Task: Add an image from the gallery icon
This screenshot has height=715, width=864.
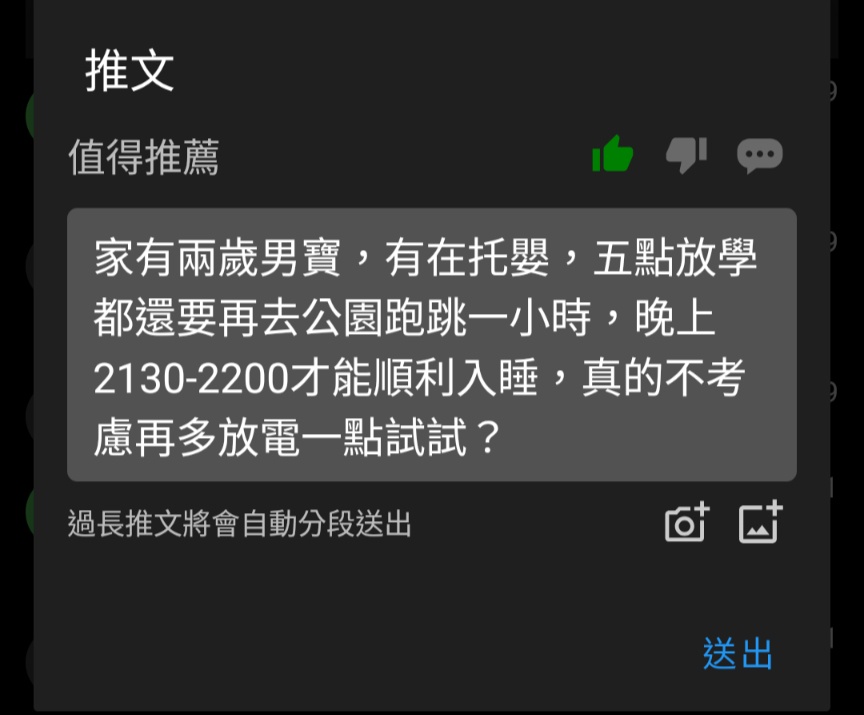Action: pyautogui.click(x=760, y=523)
